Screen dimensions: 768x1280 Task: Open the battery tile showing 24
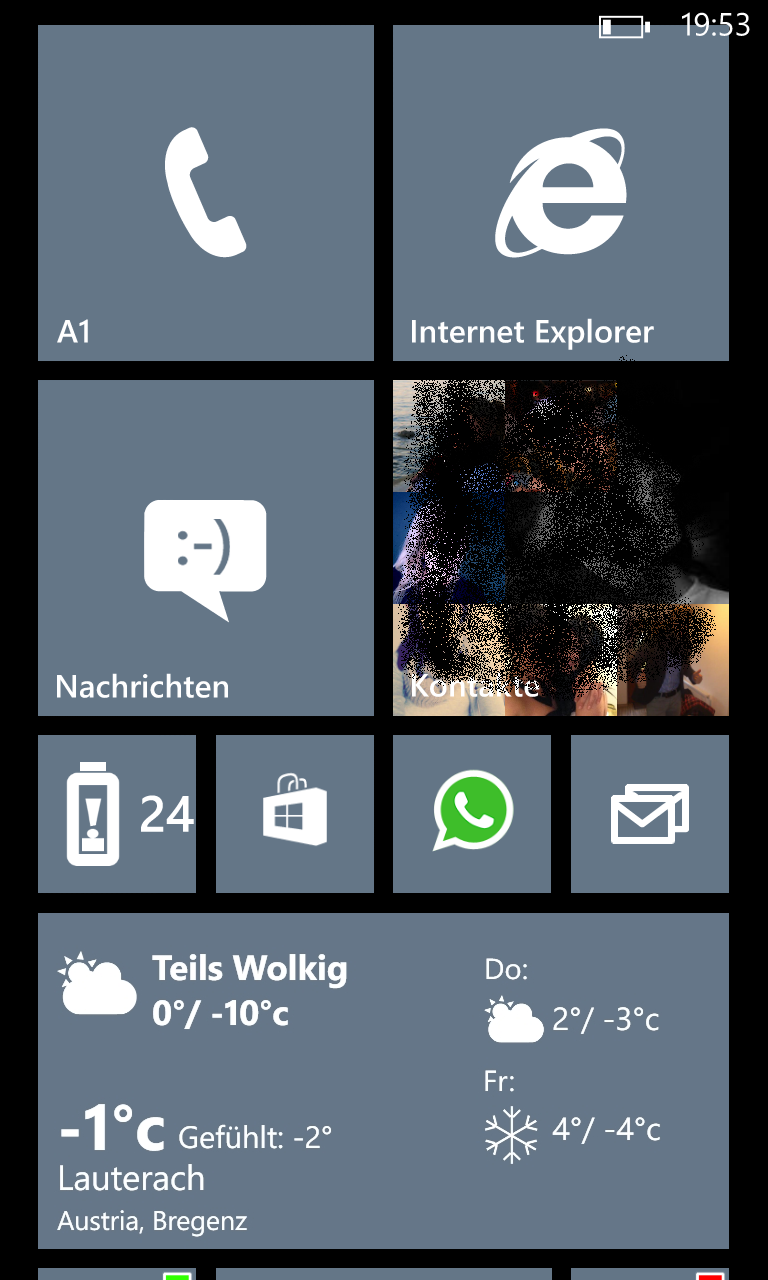[117, 814]
